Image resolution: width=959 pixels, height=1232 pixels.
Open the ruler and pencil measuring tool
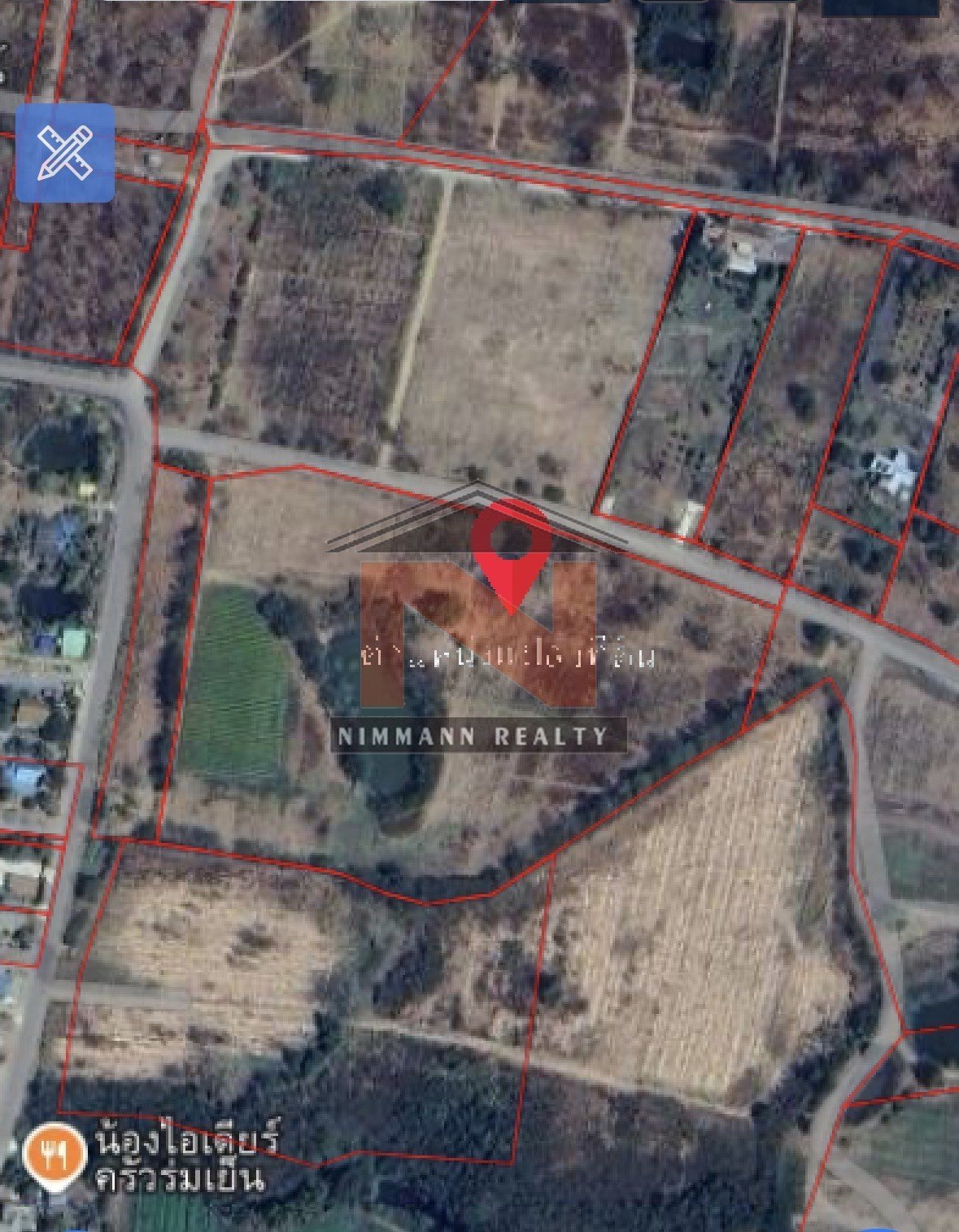click(65, 153)
